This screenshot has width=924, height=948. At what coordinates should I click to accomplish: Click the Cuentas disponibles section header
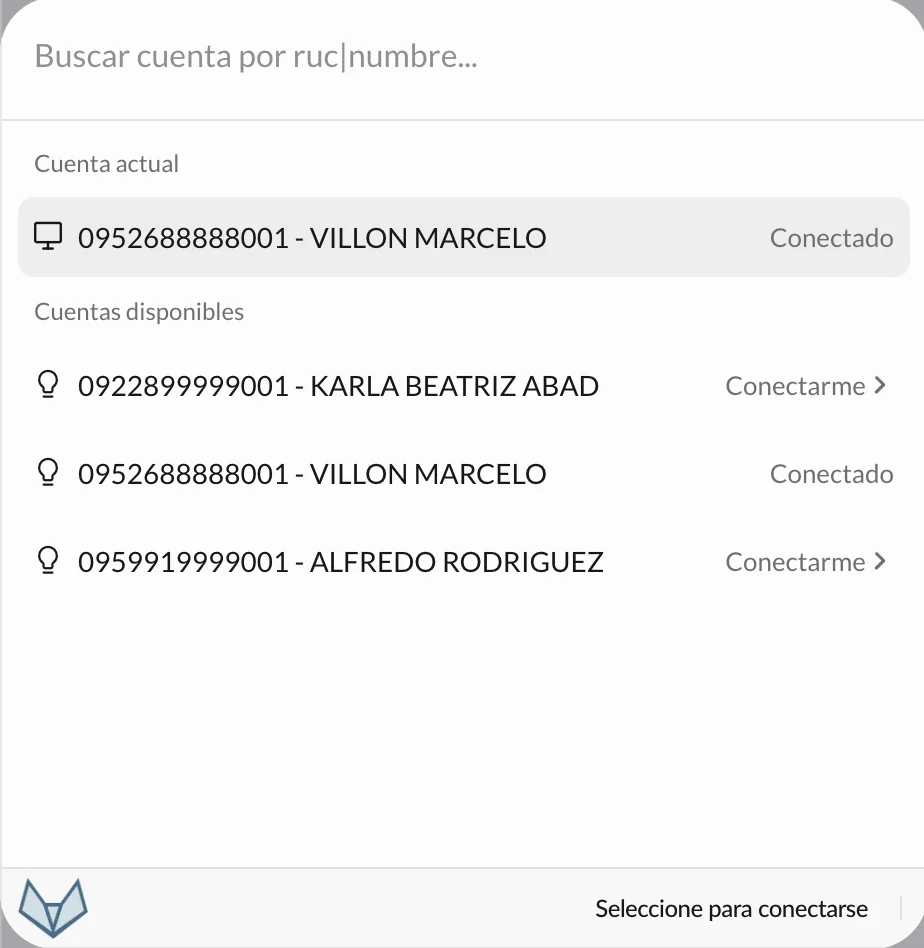140,311
